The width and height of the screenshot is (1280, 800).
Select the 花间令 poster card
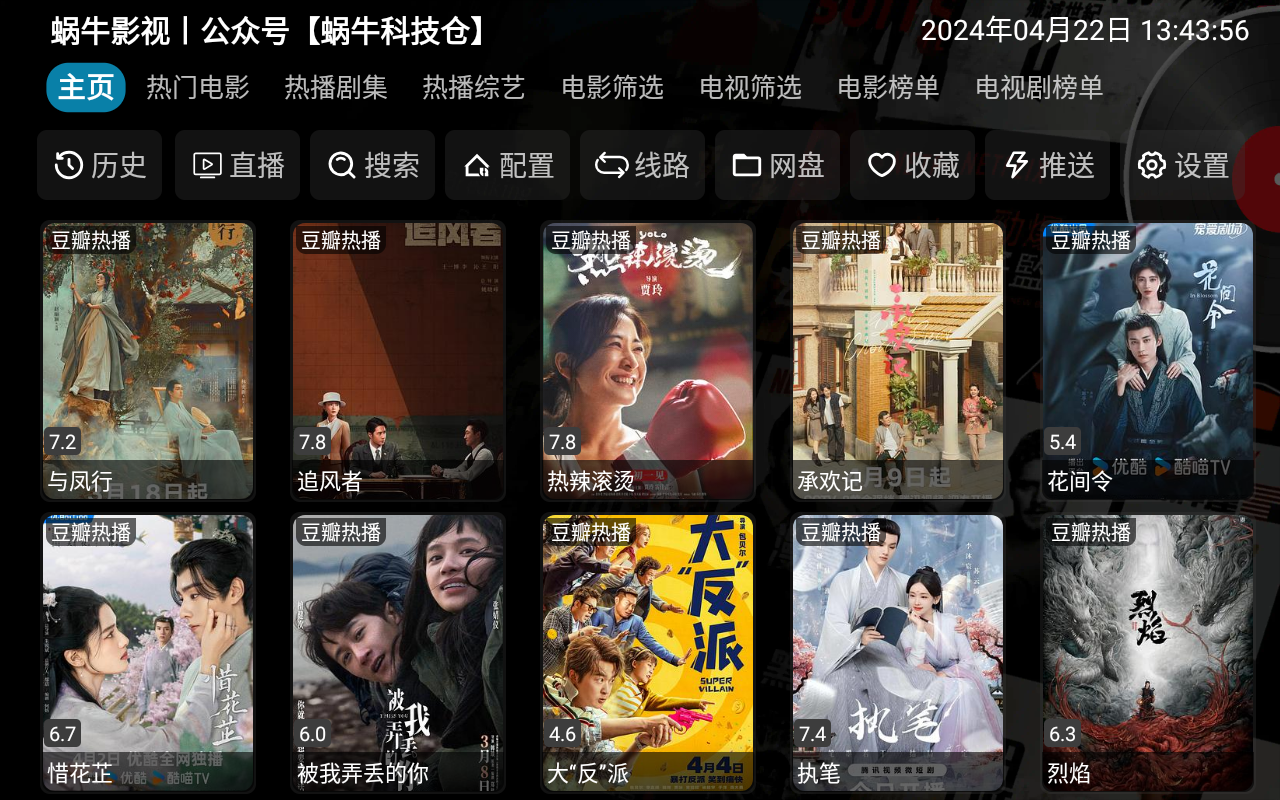[x=1148, y=360]
